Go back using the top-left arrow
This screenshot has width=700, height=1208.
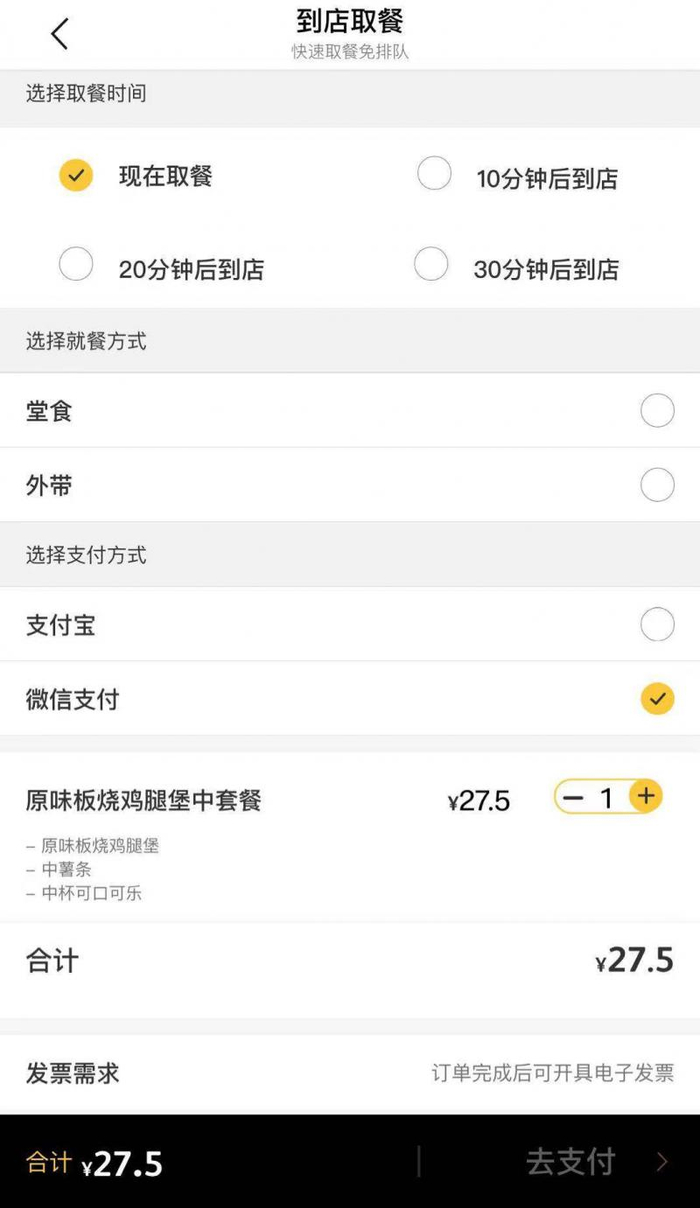(60, 34)
